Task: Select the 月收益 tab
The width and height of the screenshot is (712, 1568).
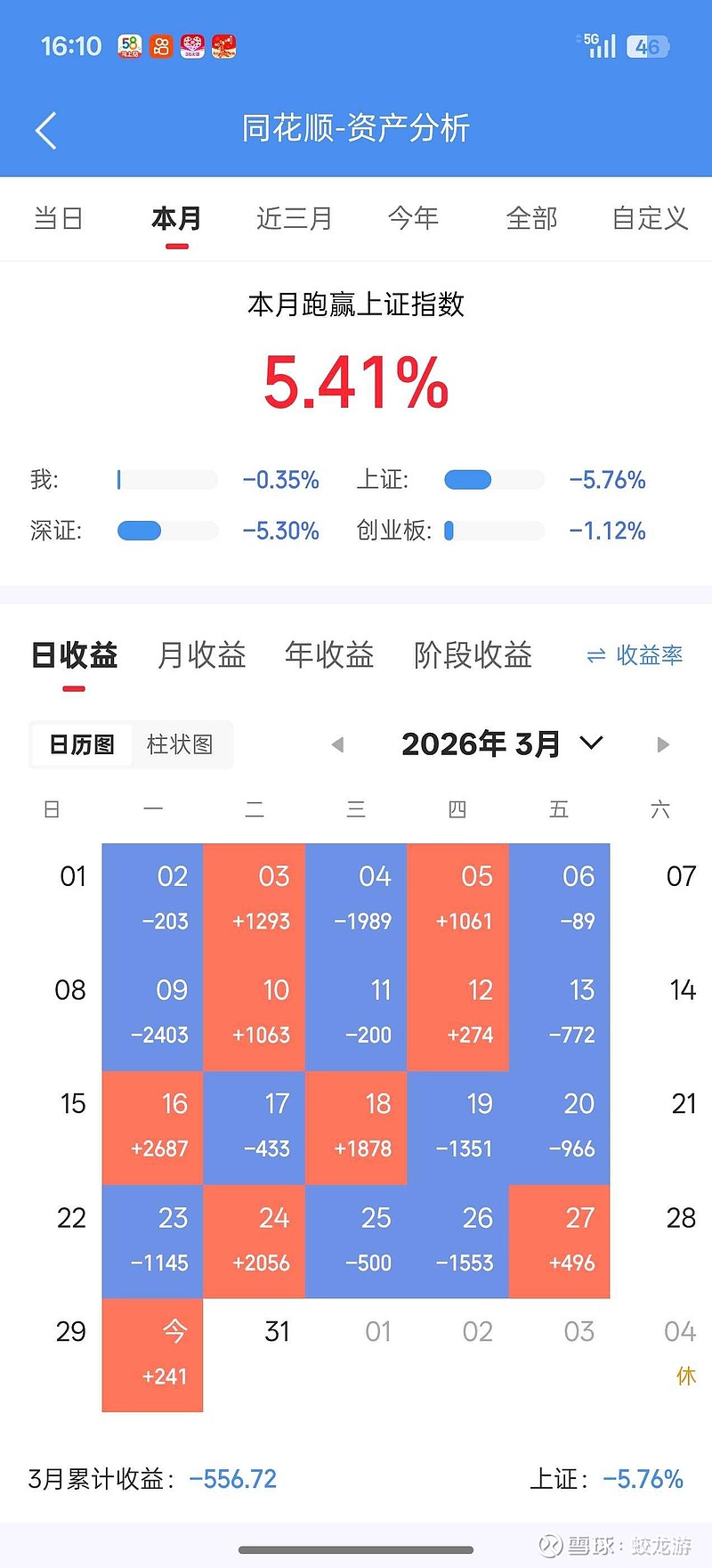Action: point(200,655)
